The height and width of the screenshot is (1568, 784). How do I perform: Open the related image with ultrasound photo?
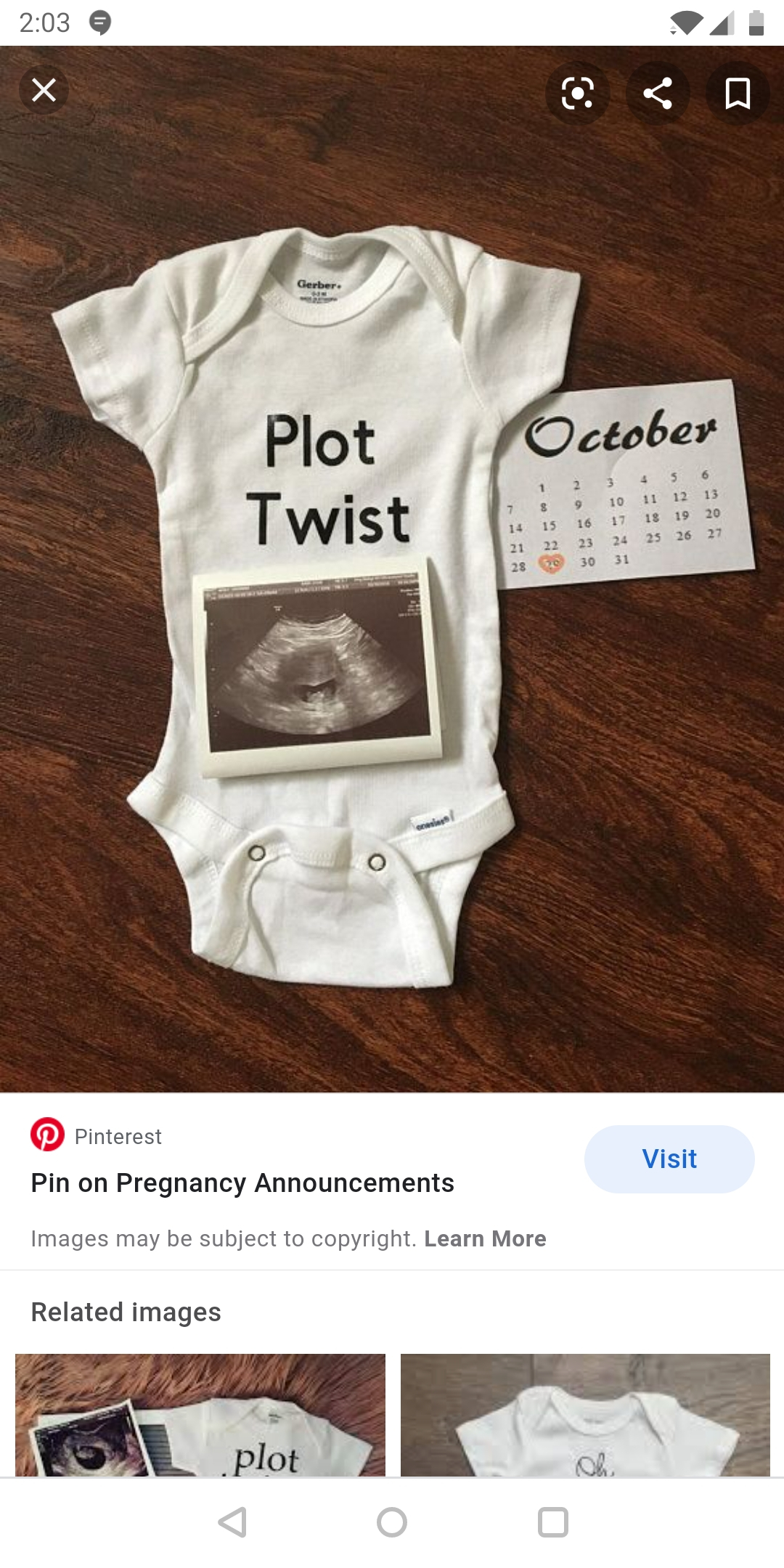click(200, 1414)
